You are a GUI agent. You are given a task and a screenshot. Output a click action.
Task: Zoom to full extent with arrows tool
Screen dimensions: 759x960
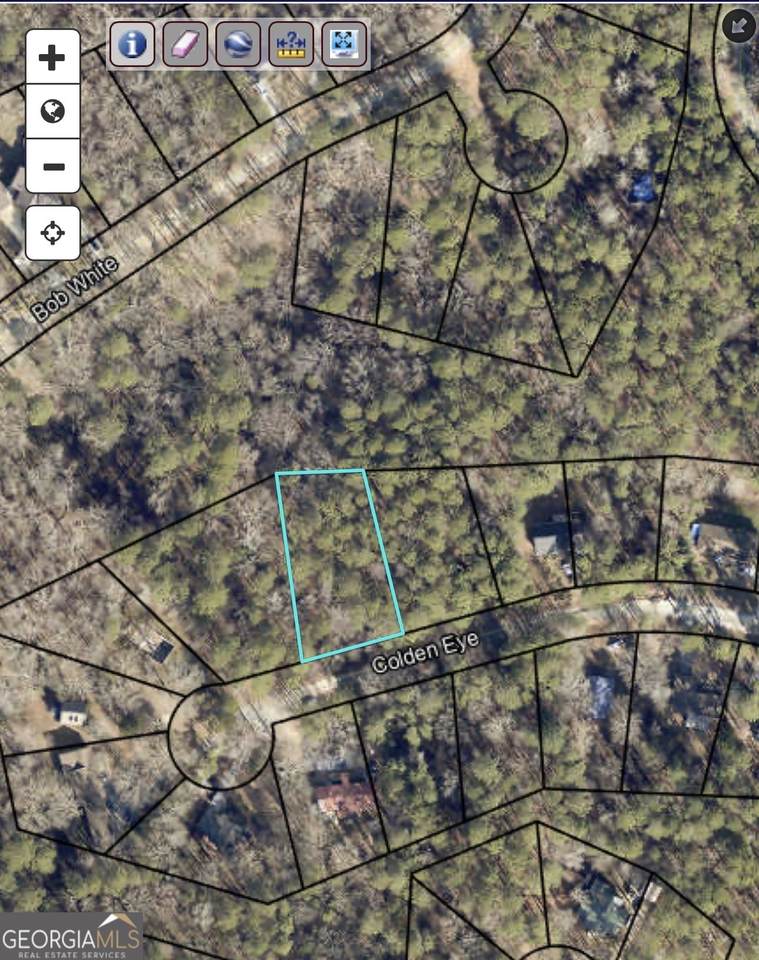pyautogui.click(x=344, y=44)
